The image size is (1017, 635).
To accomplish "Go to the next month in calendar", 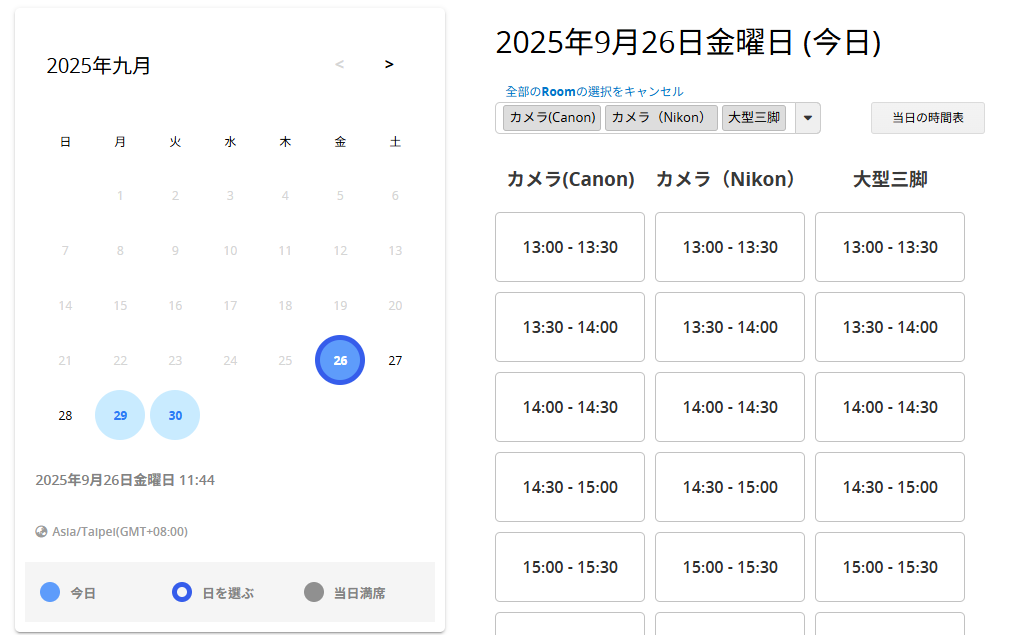I will tap(389, 65).
